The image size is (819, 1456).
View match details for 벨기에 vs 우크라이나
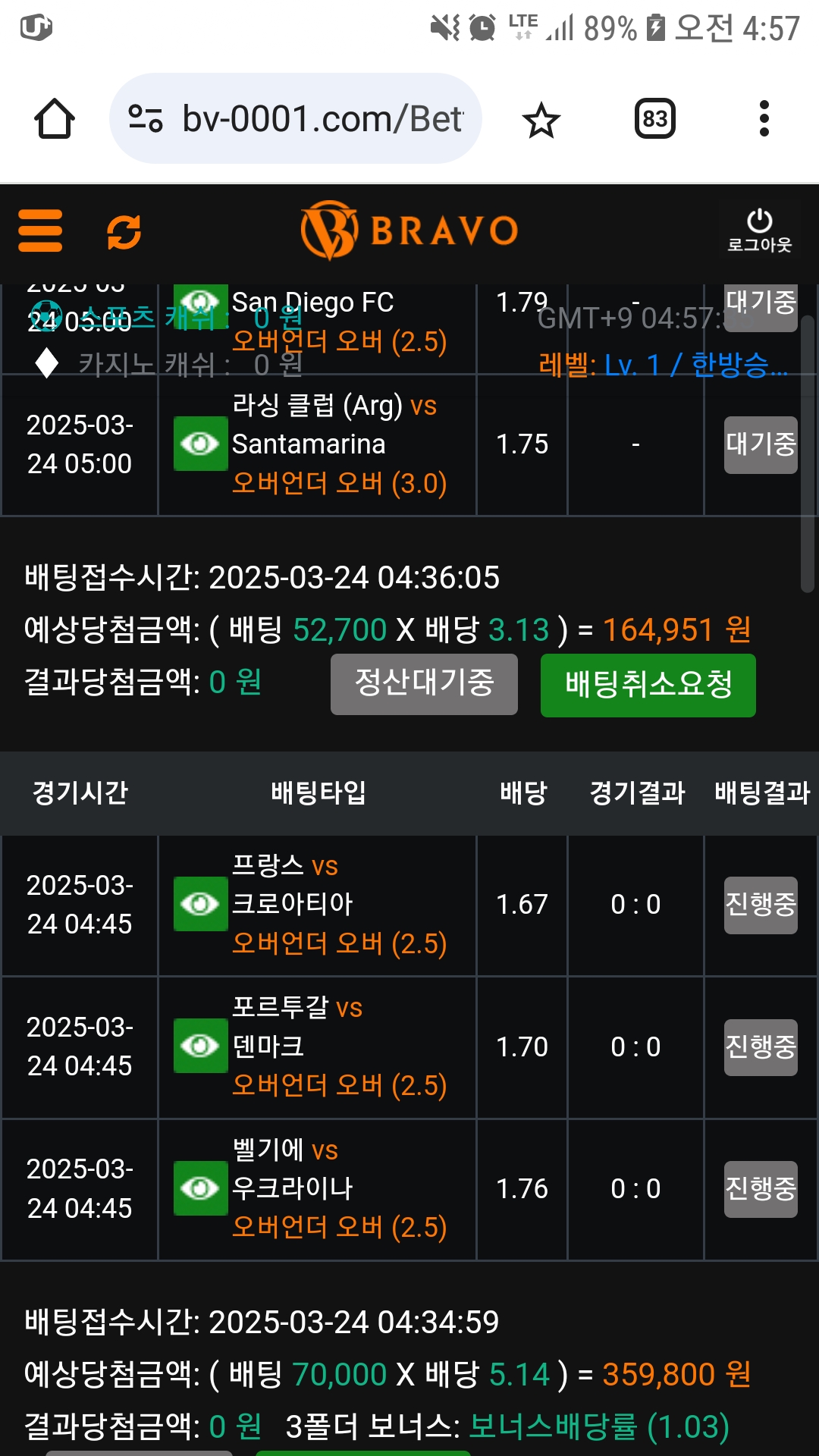click(x=200, y=1188)
